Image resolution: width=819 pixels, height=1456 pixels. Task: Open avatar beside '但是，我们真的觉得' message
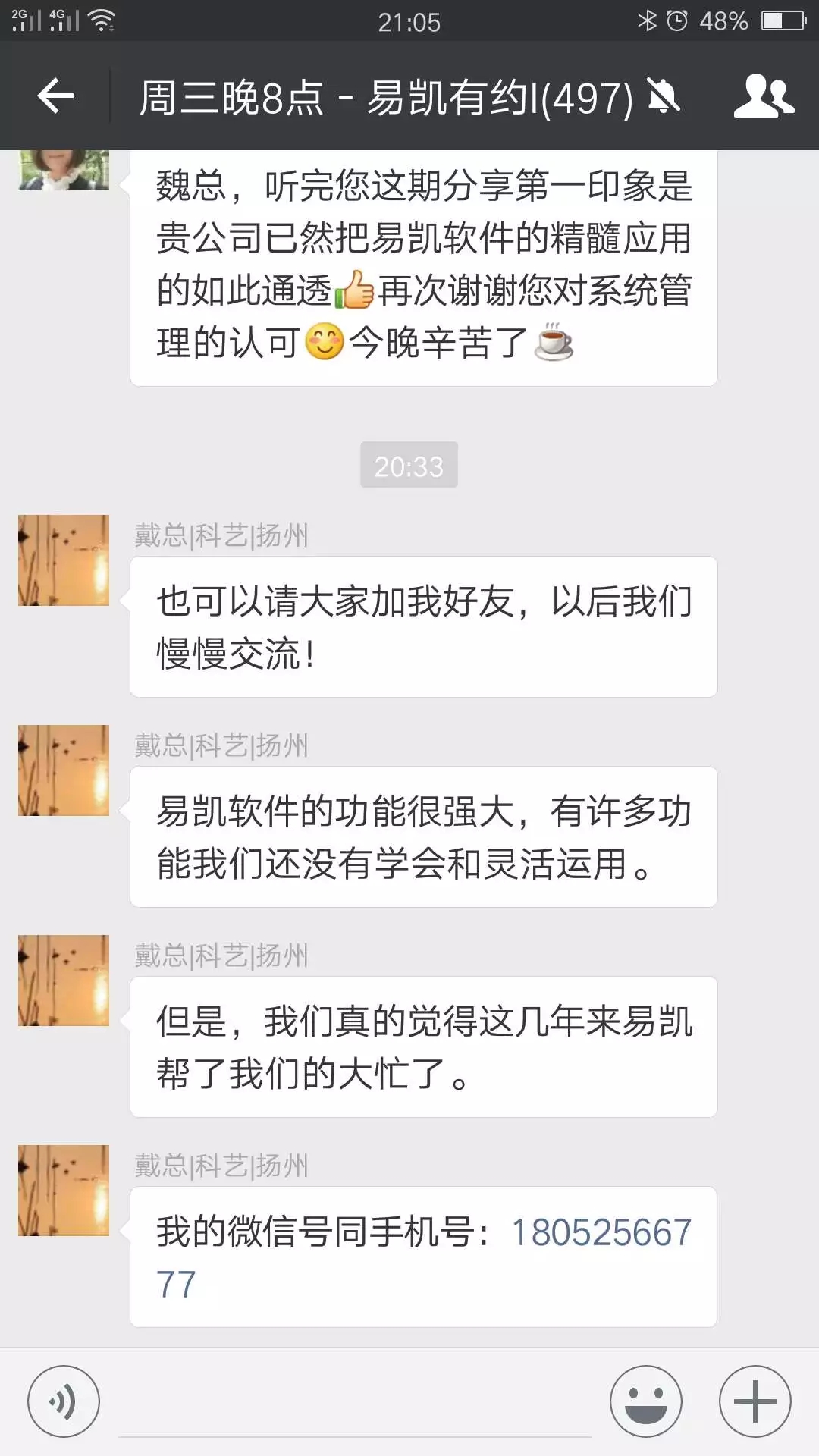pos(64,981)
